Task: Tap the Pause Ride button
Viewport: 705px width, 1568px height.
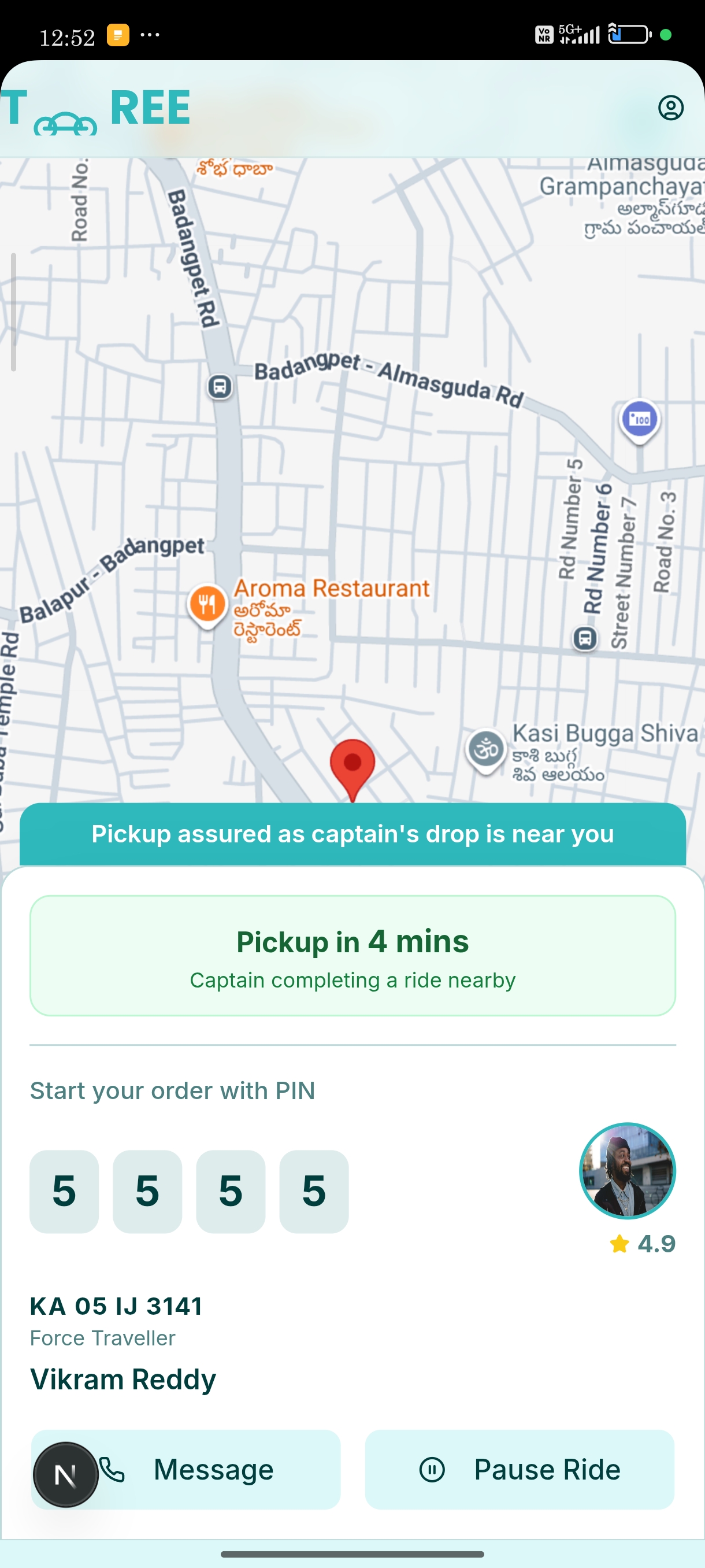Action: (x=520, y=1469)
